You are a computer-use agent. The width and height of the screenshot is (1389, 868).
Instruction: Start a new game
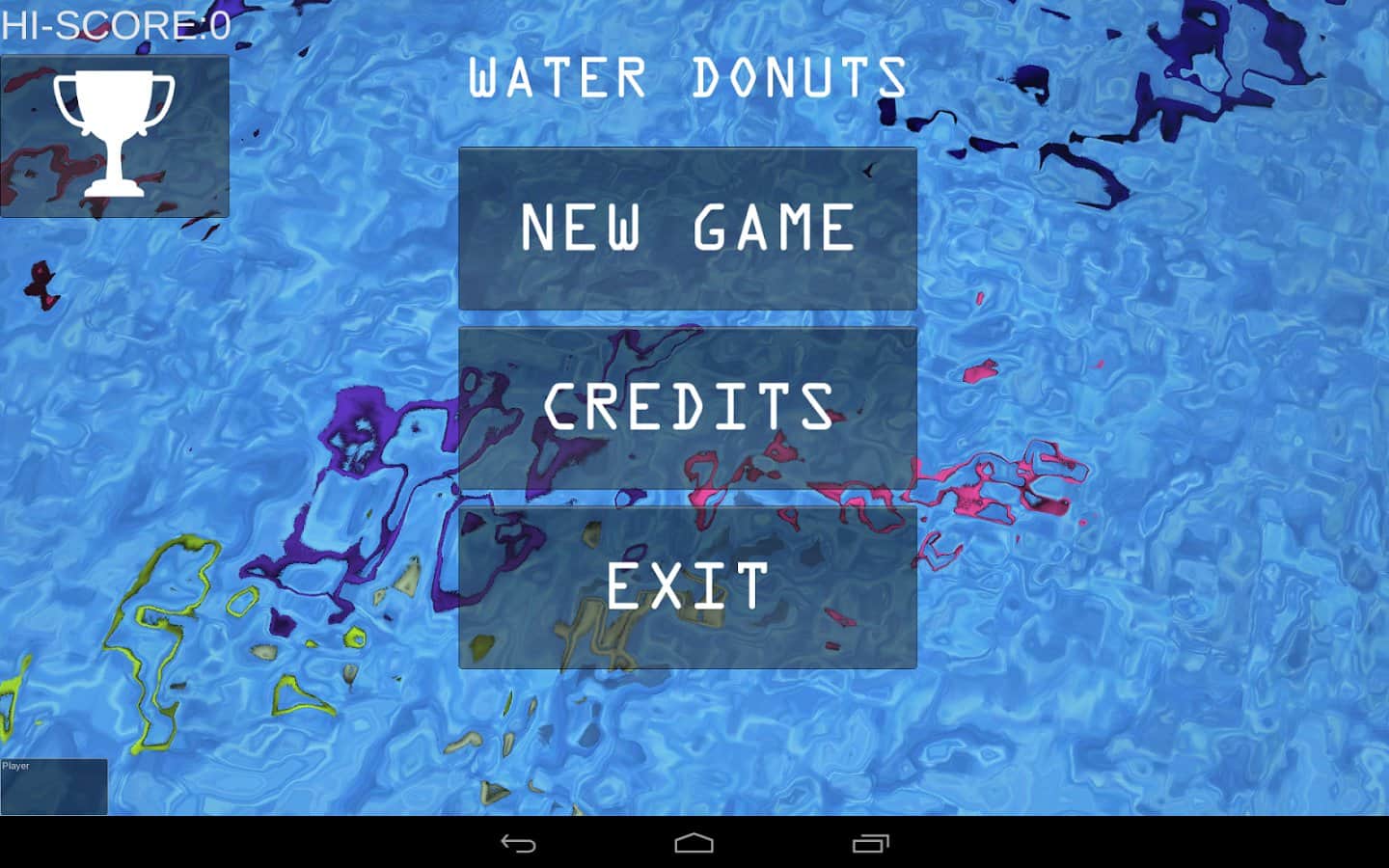click(x=687, y=229)
